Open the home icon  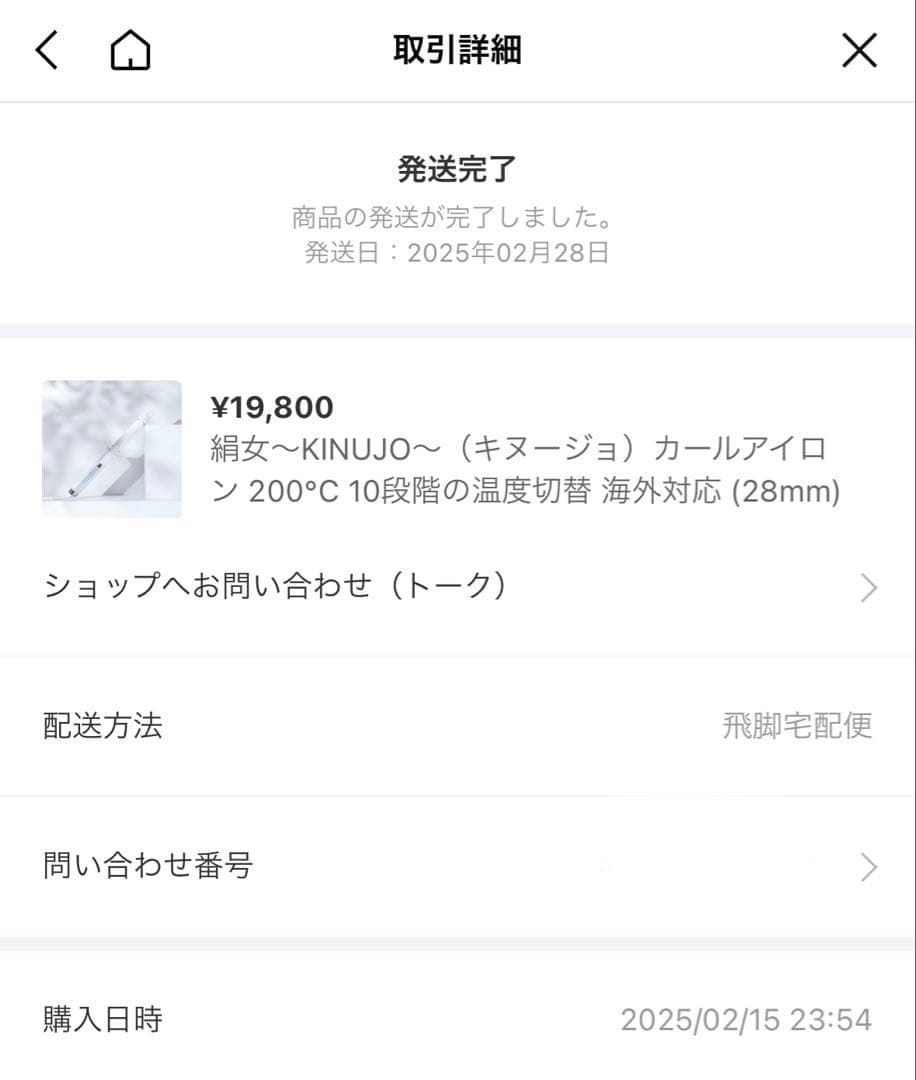tap(130, 50)
